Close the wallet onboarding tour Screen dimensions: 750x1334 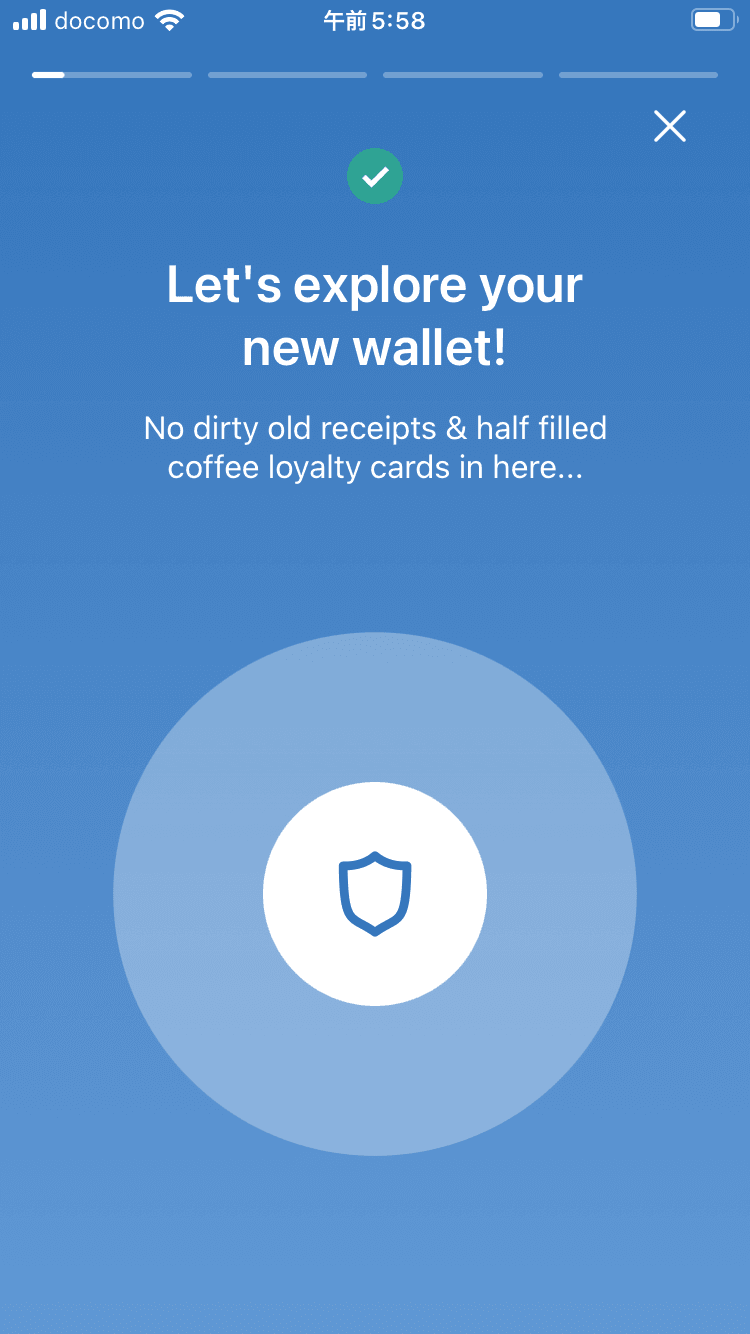(669, 126)
